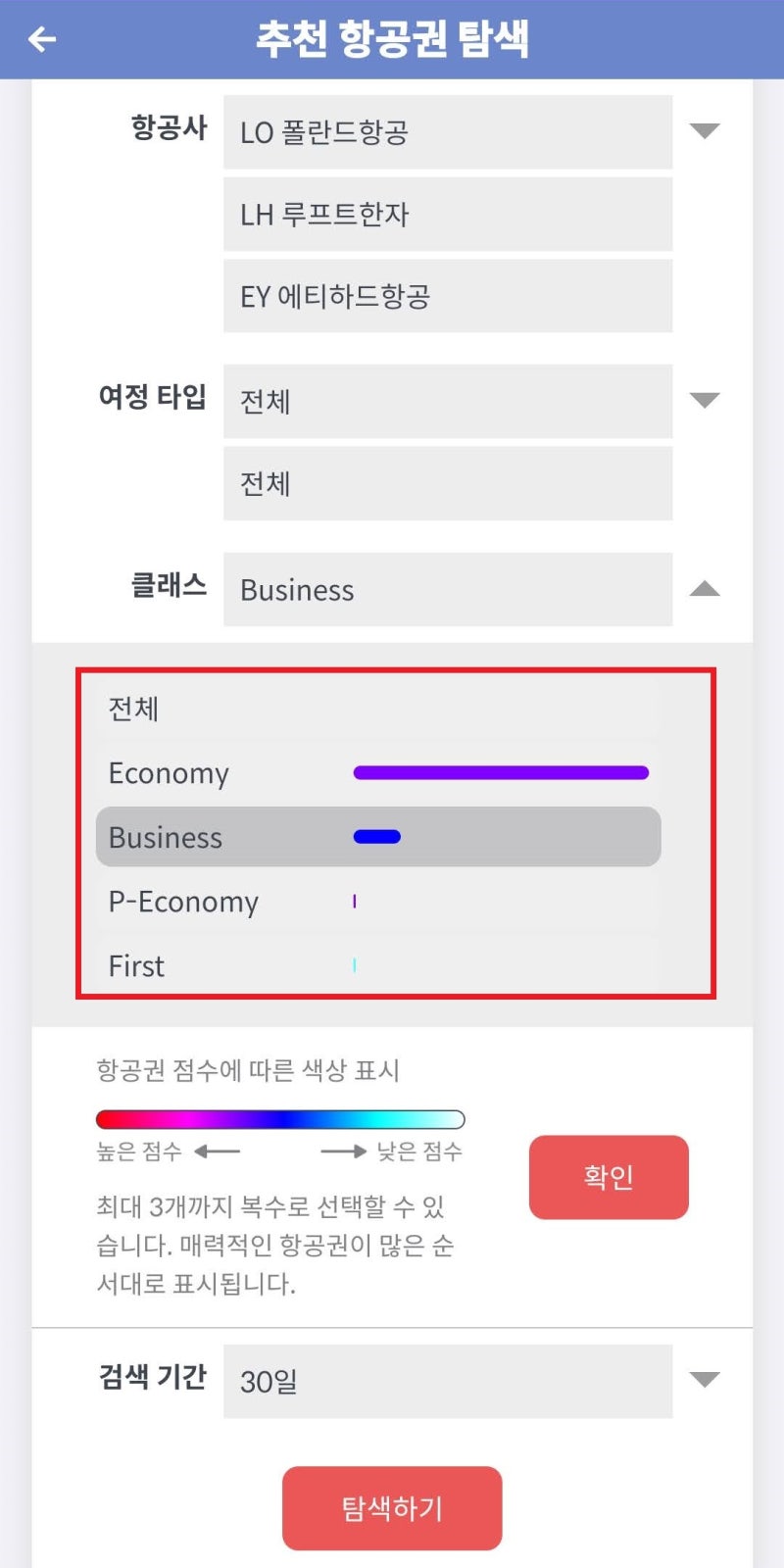
Task: Click the Business class field showing current selection
Action: [x=447, y=589]
